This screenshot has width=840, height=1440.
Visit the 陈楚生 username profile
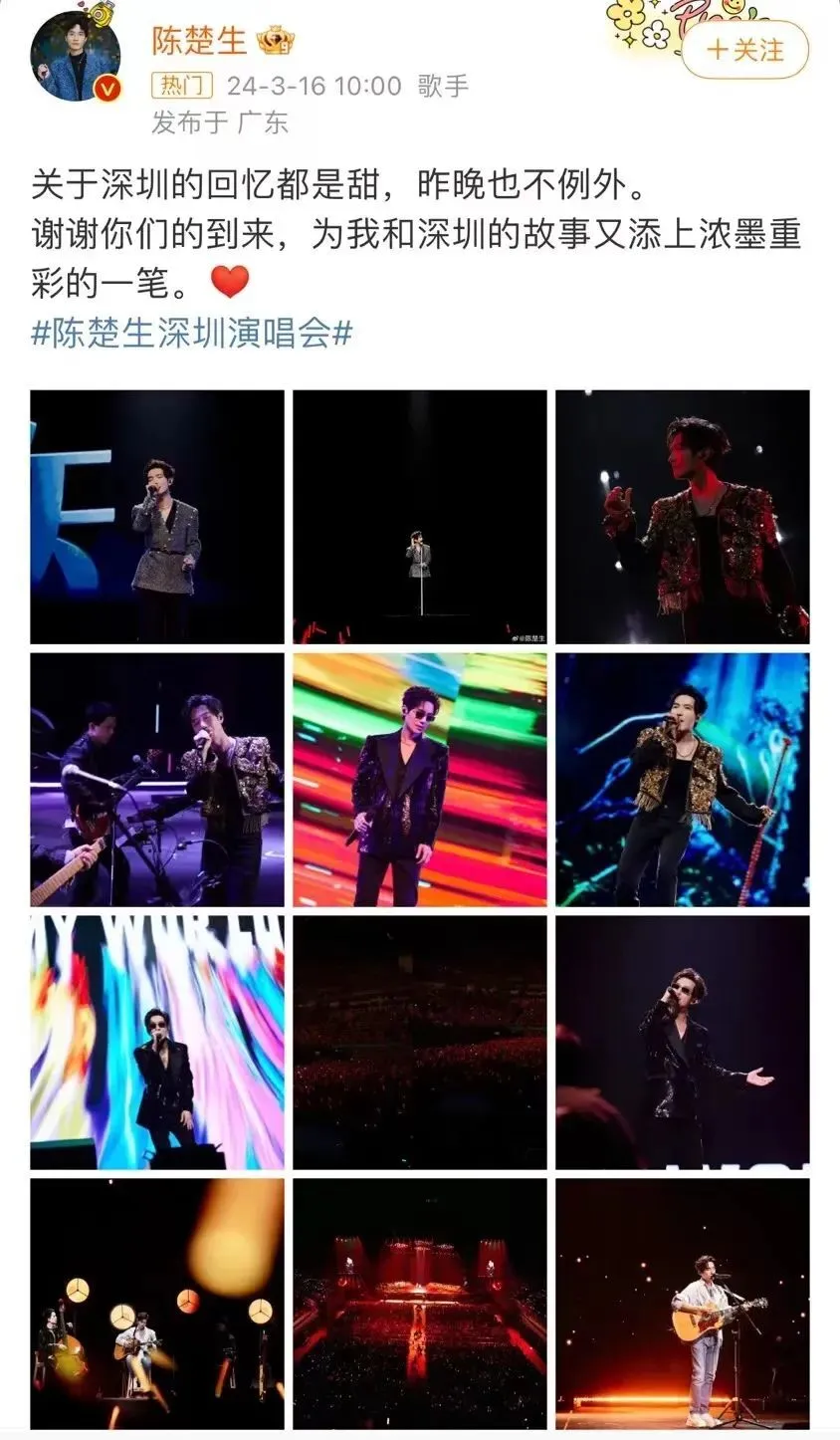pyautogui.click(x=198, y=40)
